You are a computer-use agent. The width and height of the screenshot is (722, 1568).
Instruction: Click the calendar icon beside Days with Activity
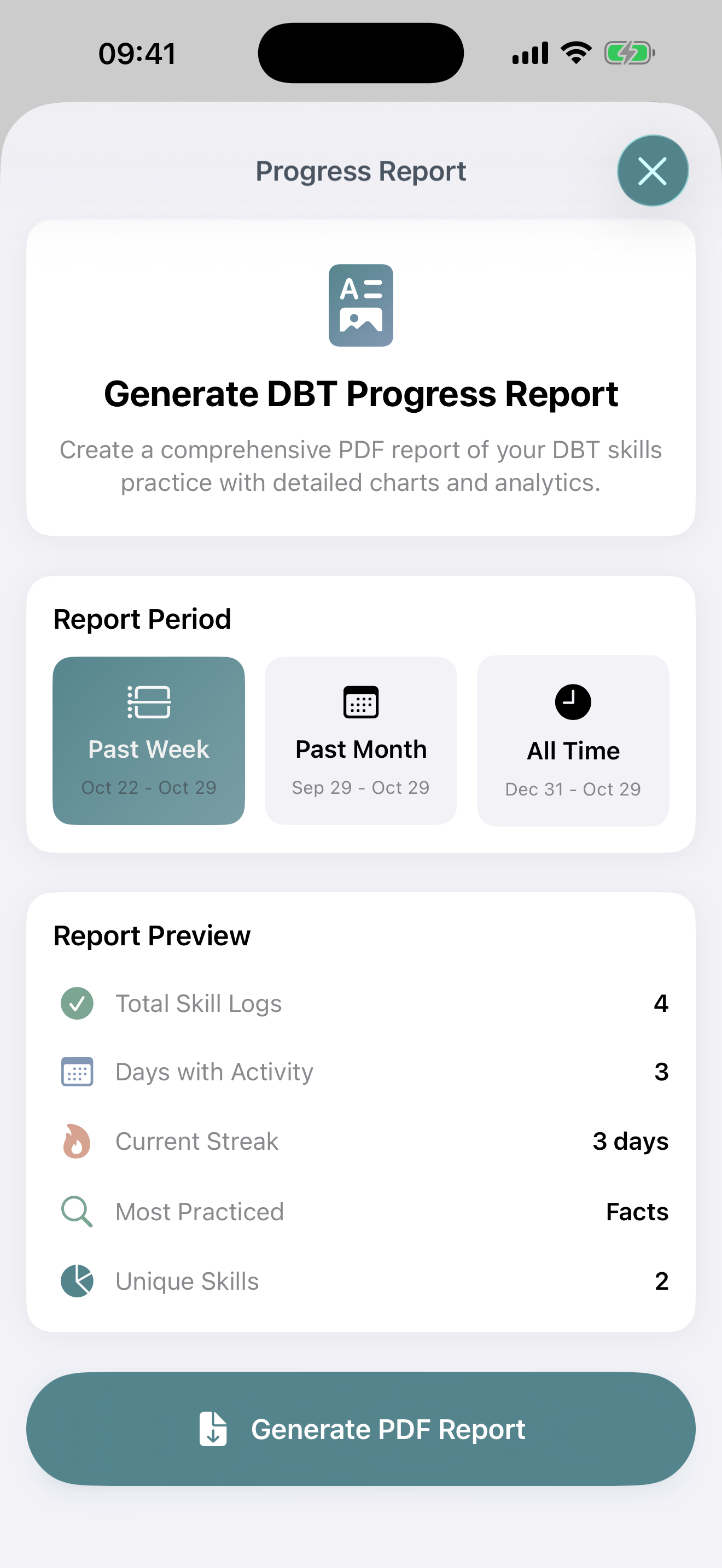[x=76, y=1073]
